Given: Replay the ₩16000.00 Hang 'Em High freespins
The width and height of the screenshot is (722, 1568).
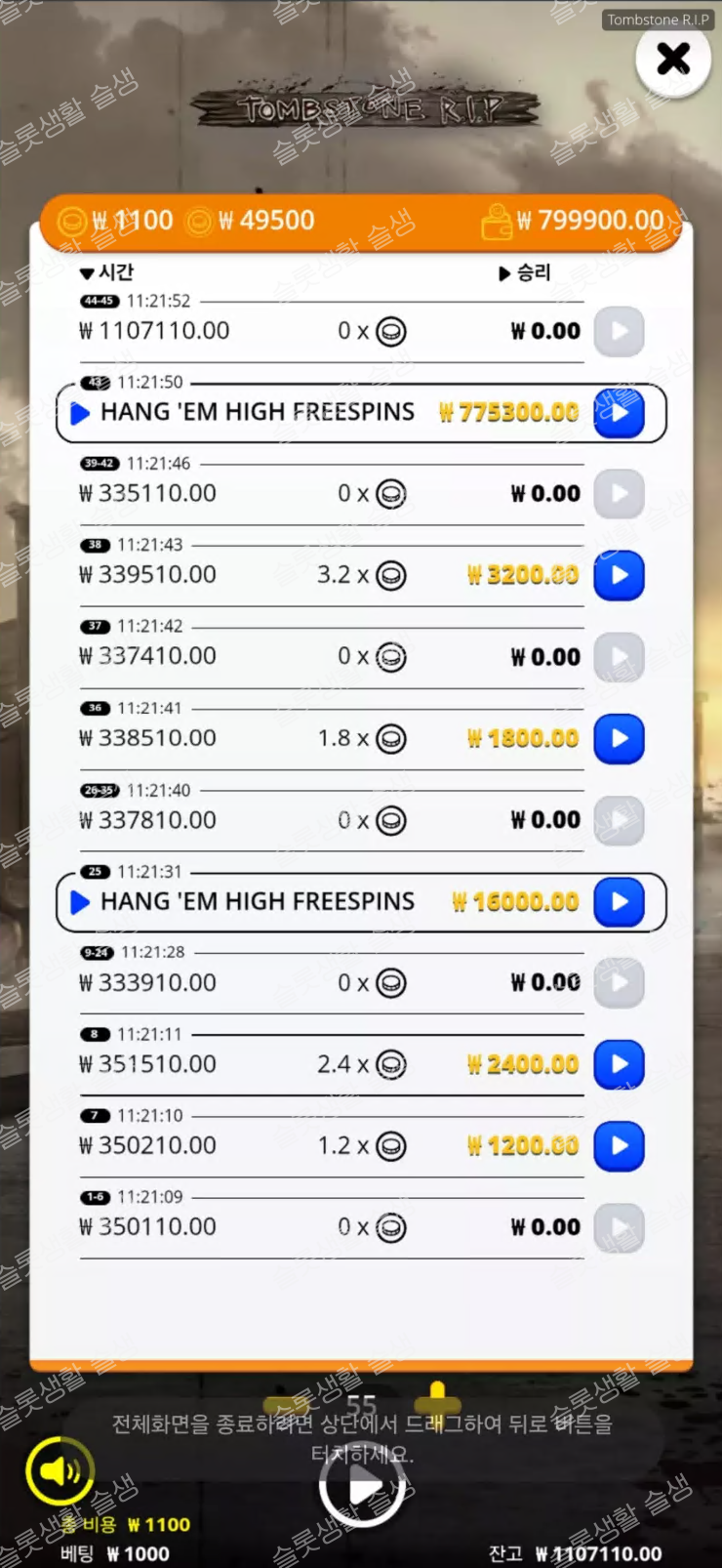Looking at the screenshot, I should point(620,901).
